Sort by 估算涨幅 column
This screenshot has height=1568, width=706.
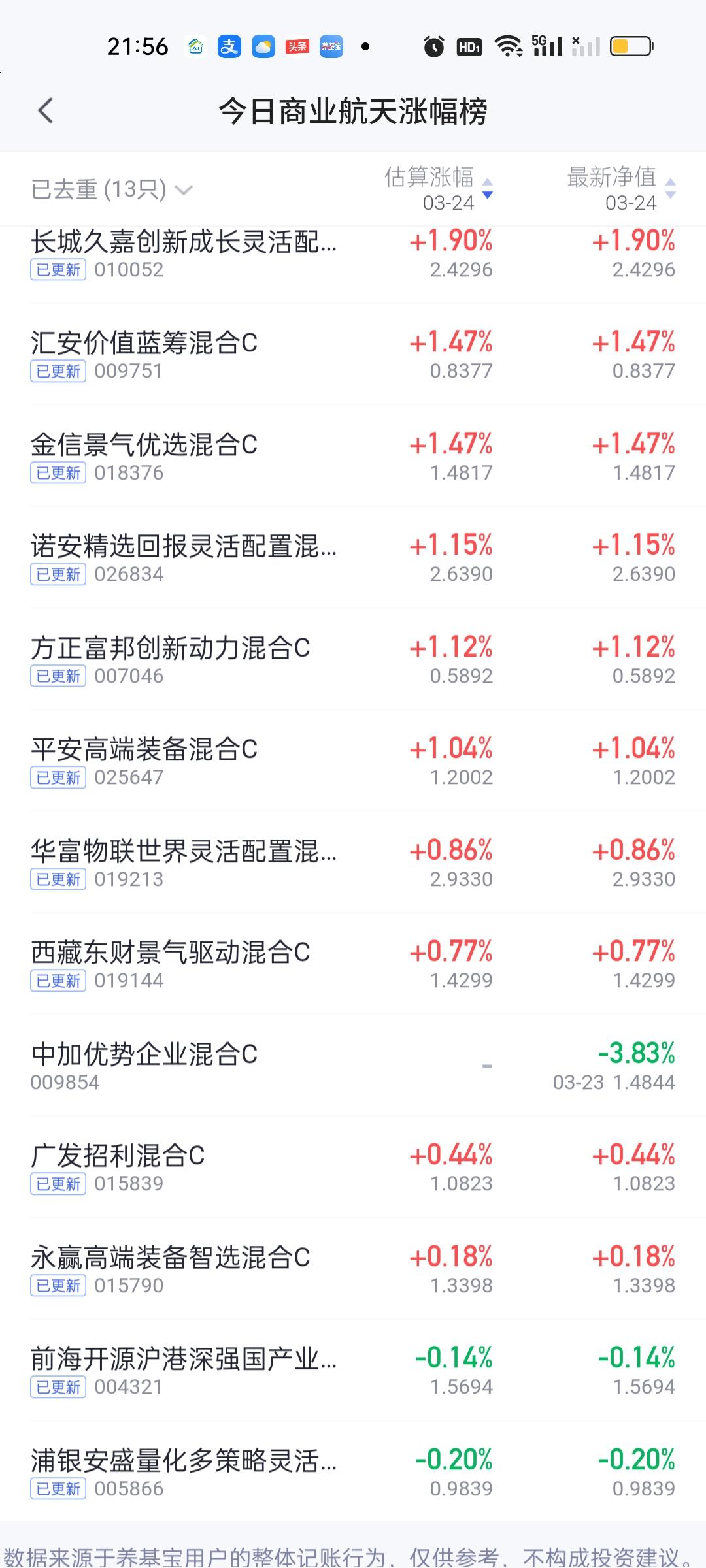[438, 189]
